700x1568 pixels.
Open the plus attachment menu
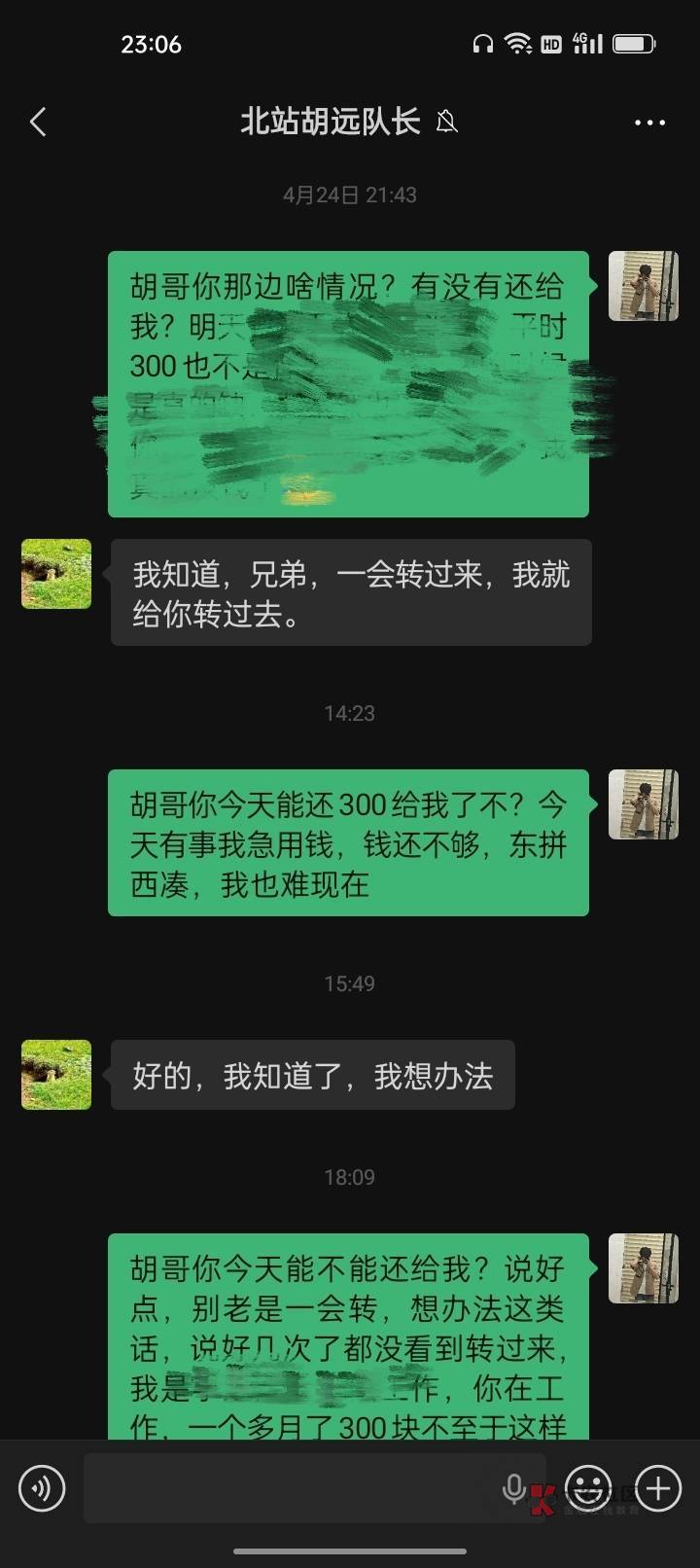pos(658,1488)
